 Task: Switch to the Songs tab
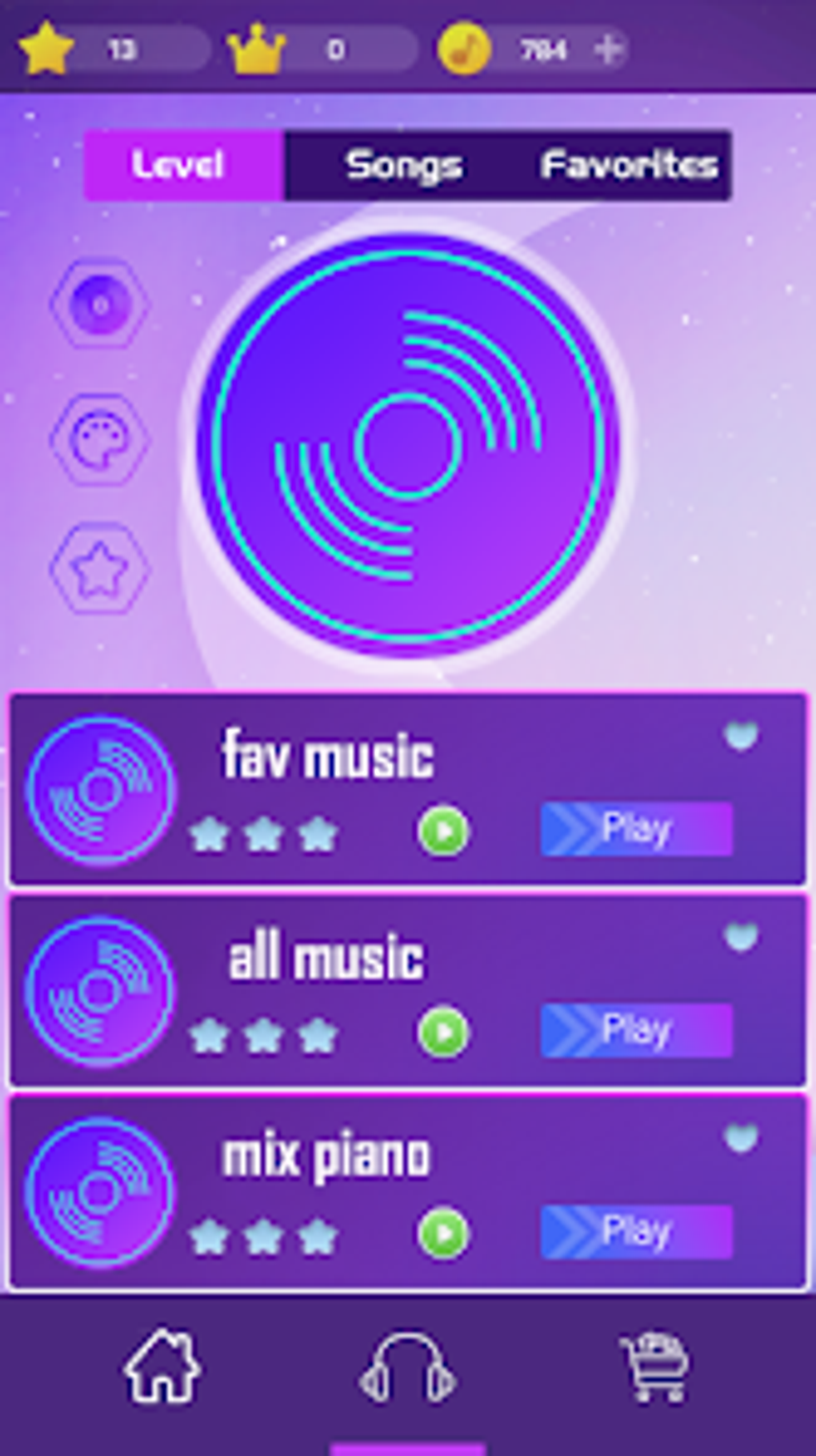(x=404, y=166)
